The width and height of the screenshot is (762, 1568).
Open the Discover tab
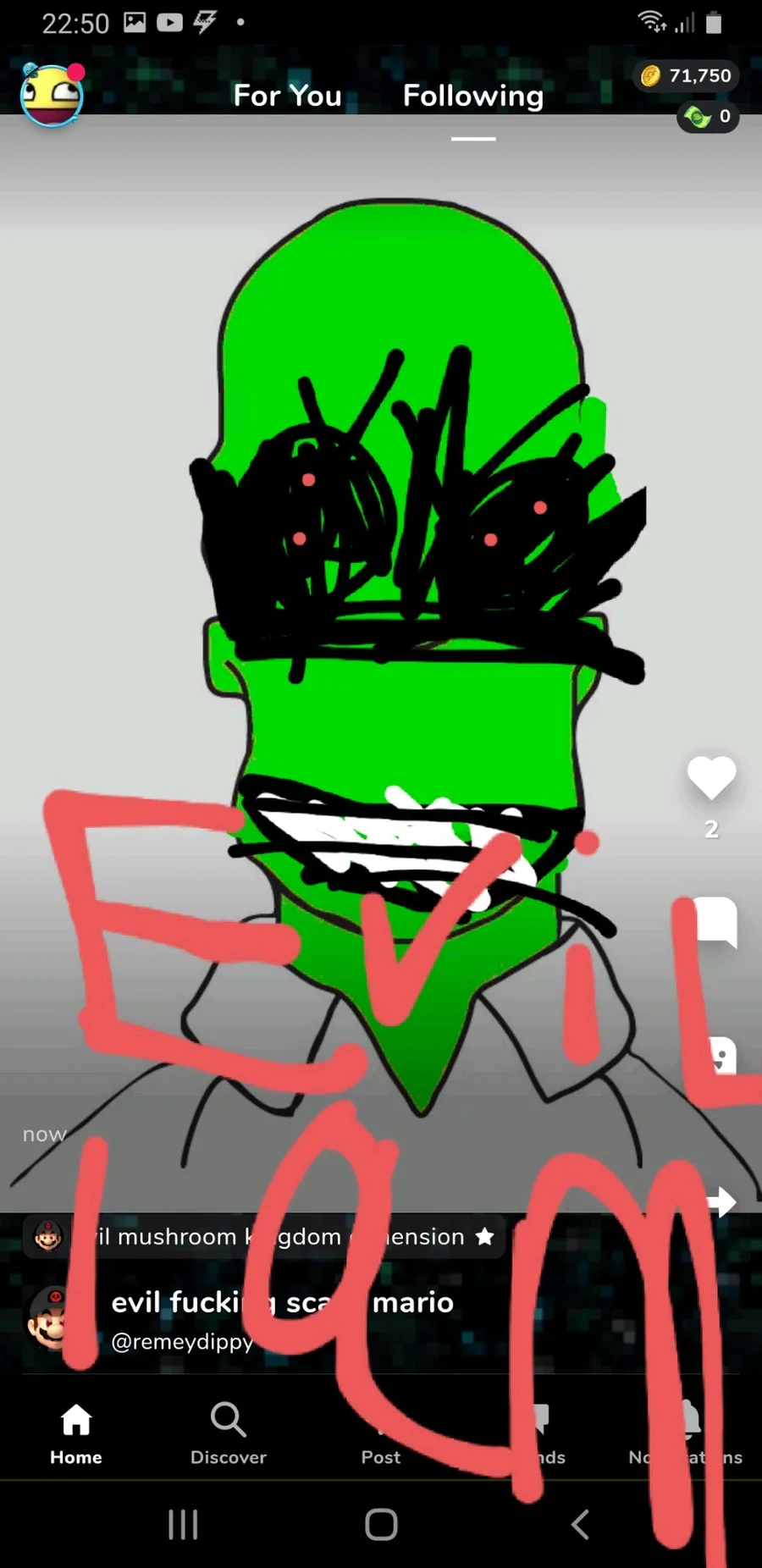[x=229, y=1433]
